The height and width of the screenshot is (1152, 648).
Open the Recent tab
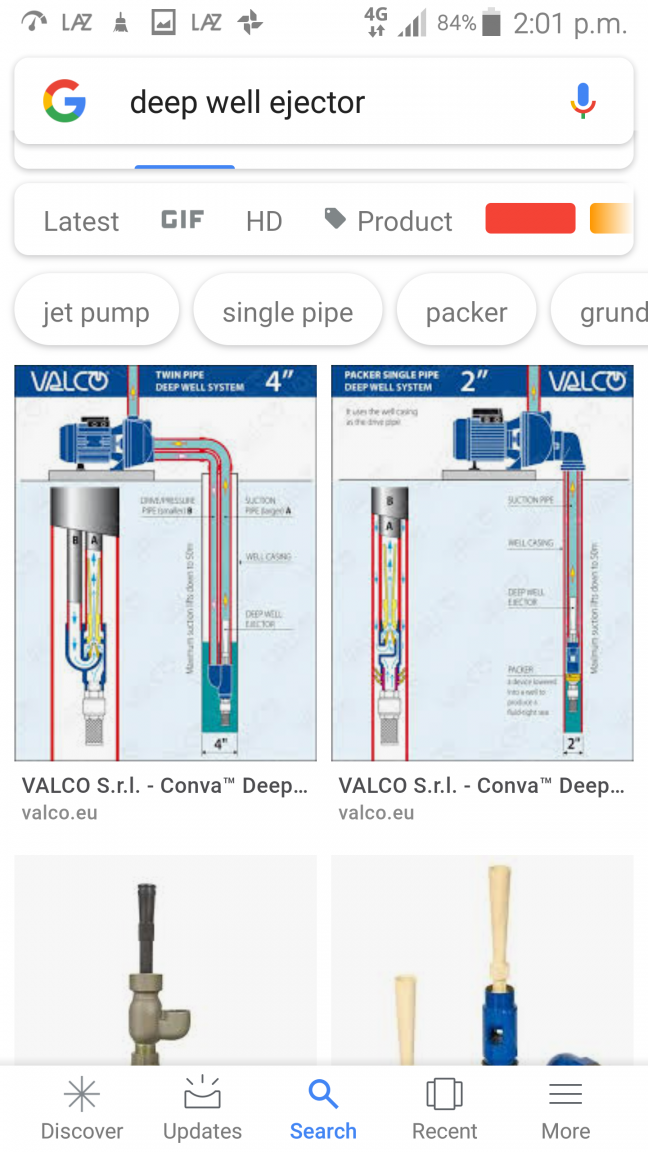(x=444, y=1110)
